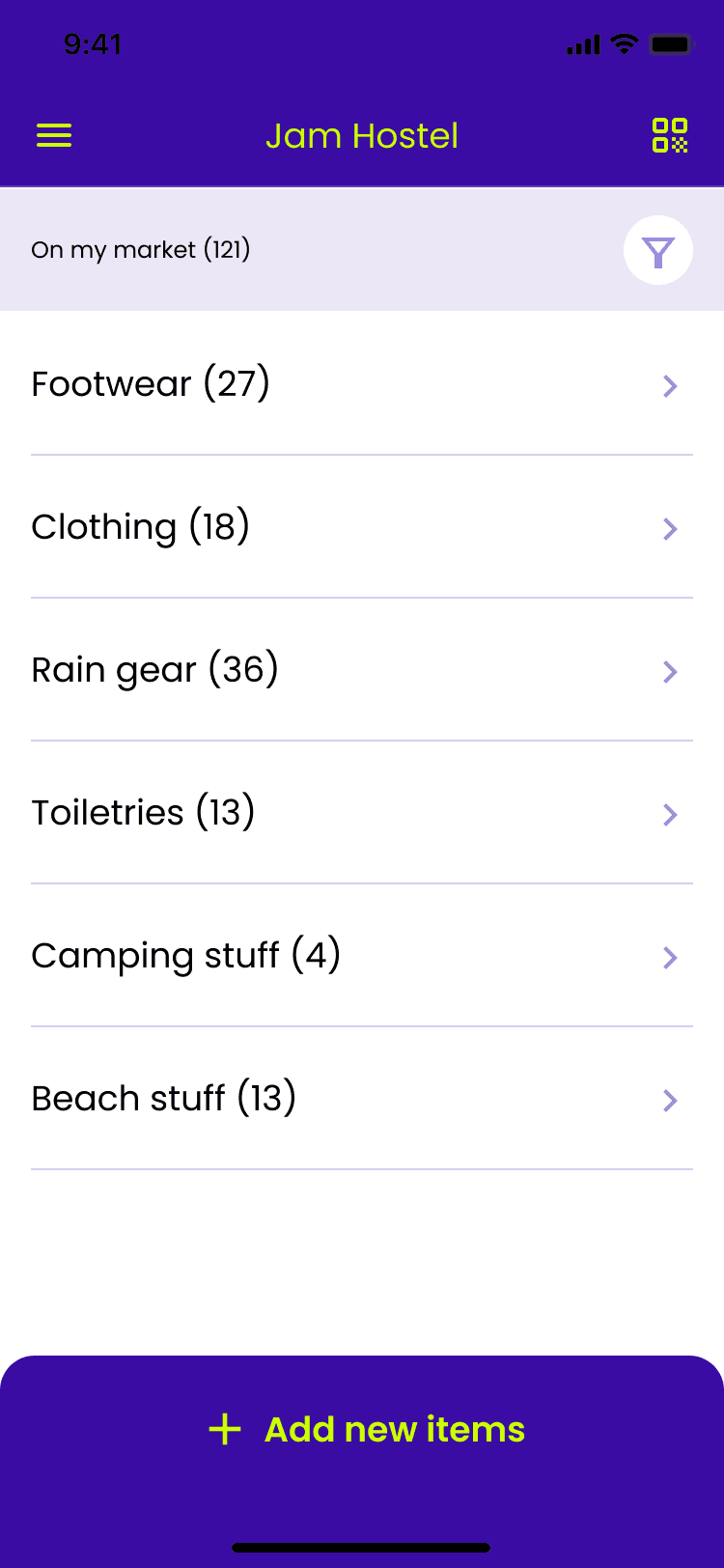View Rain gear items

361,670
